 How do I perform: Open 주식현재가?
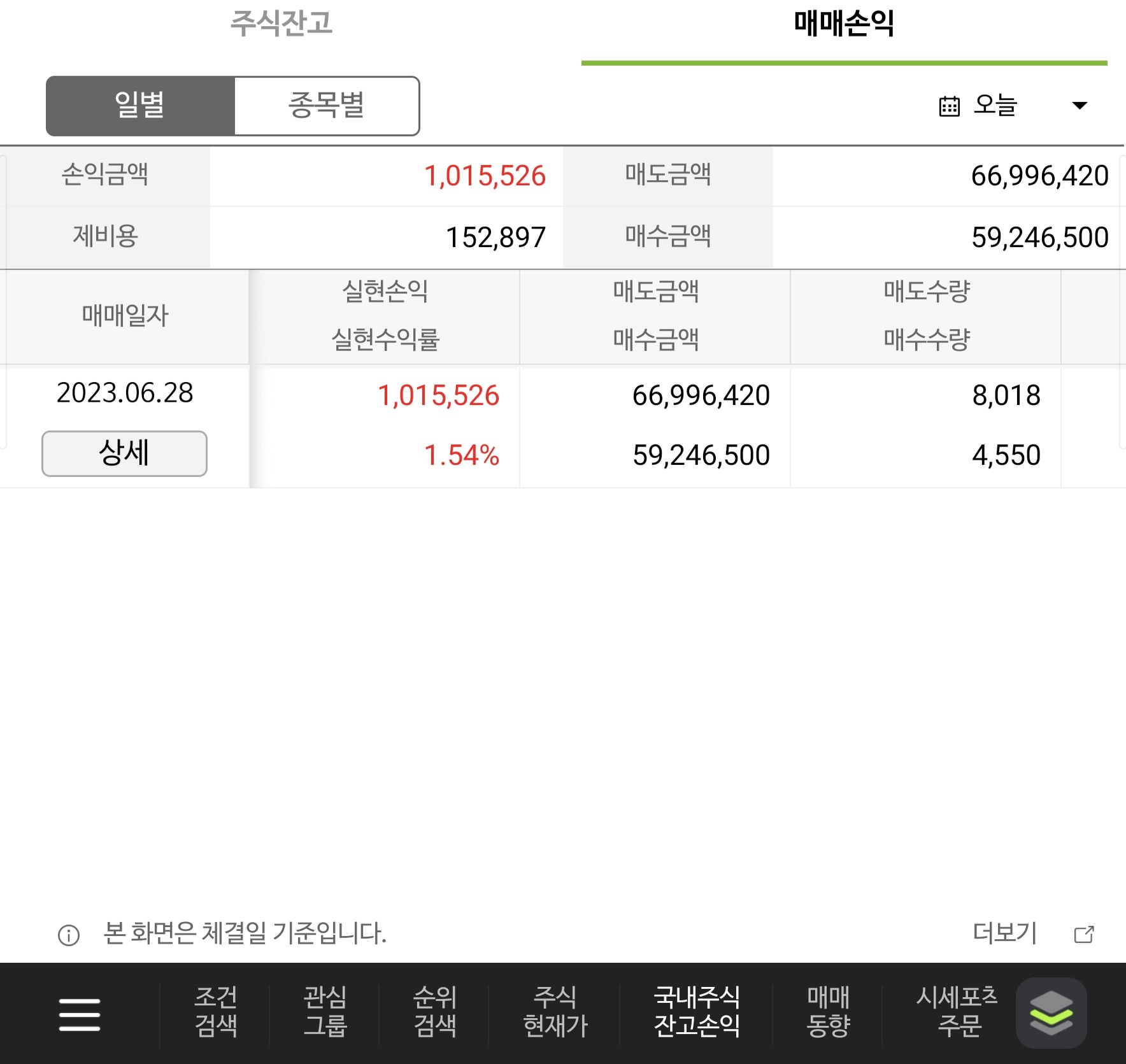click(555, 1011)
